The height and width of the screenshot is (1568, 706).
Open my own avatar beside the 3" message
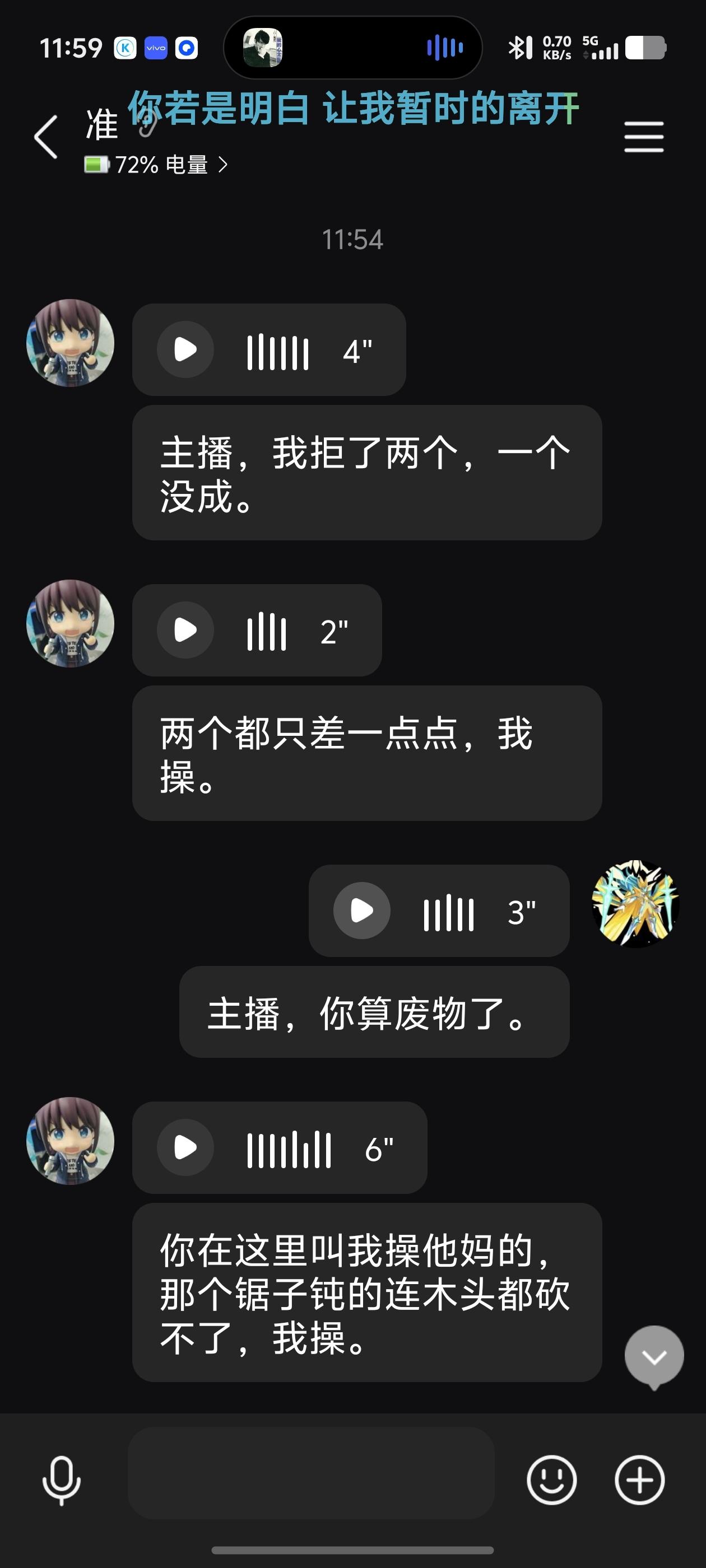(x=635, y=903)
